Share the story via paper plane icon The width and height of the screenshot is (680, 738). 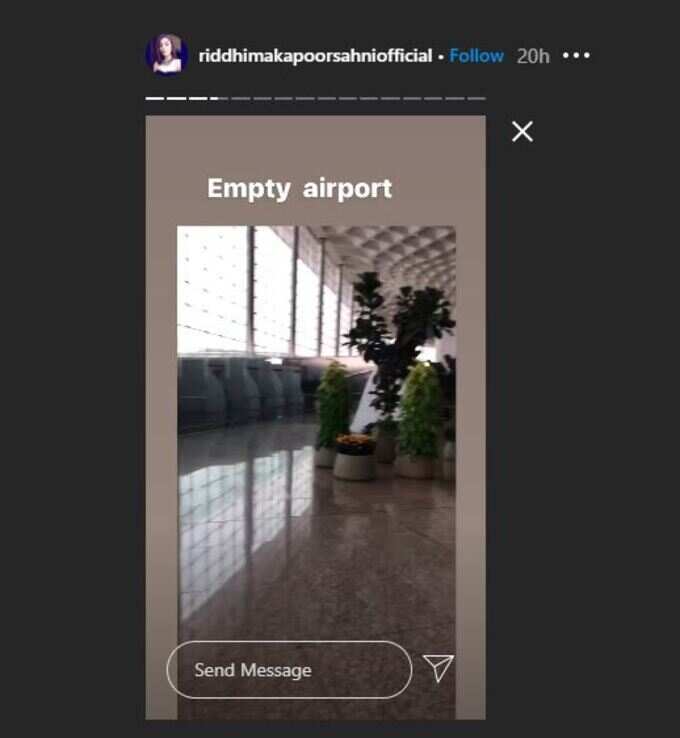coord(439,668)
